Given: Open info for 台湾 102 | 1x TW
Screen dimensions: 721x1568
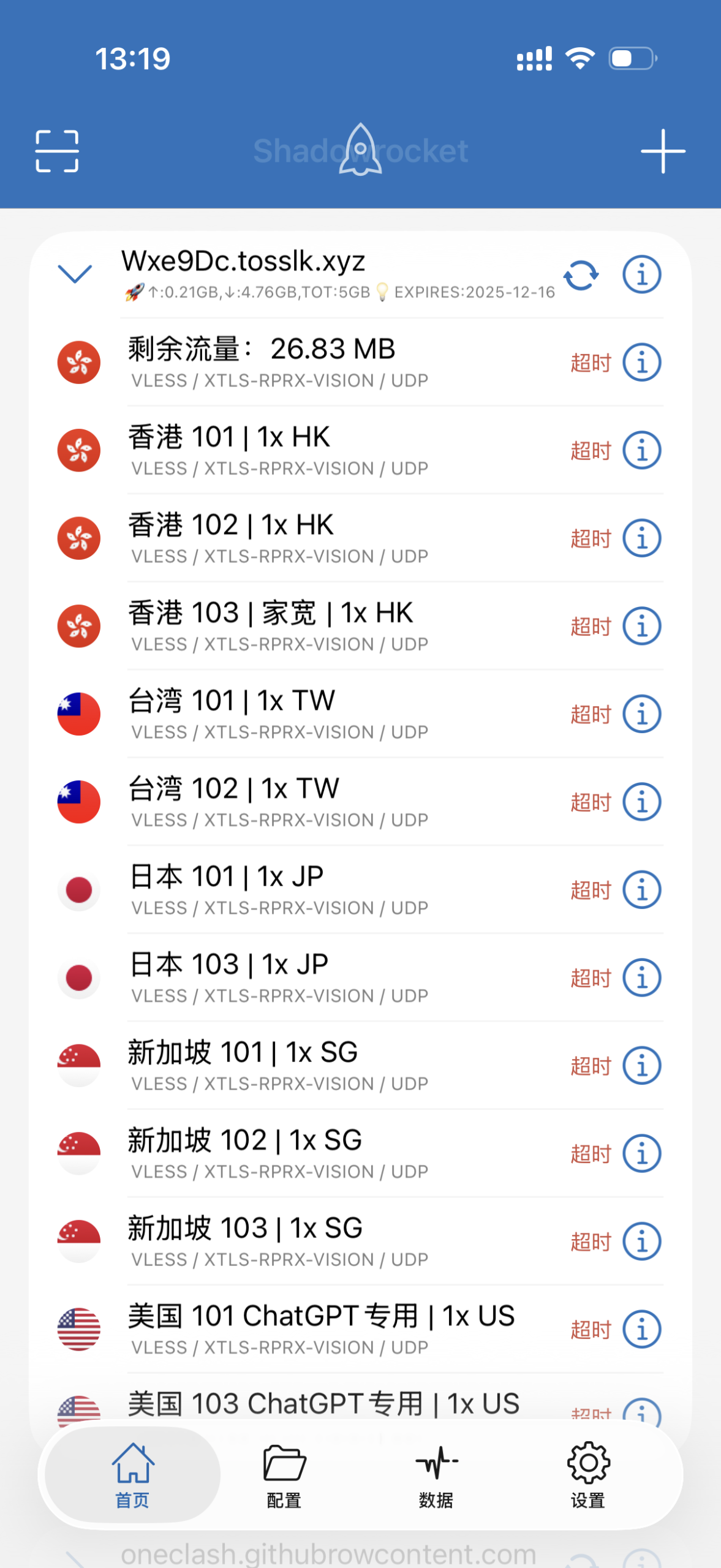Looking at the screenshot, I should tap(641, 802).
